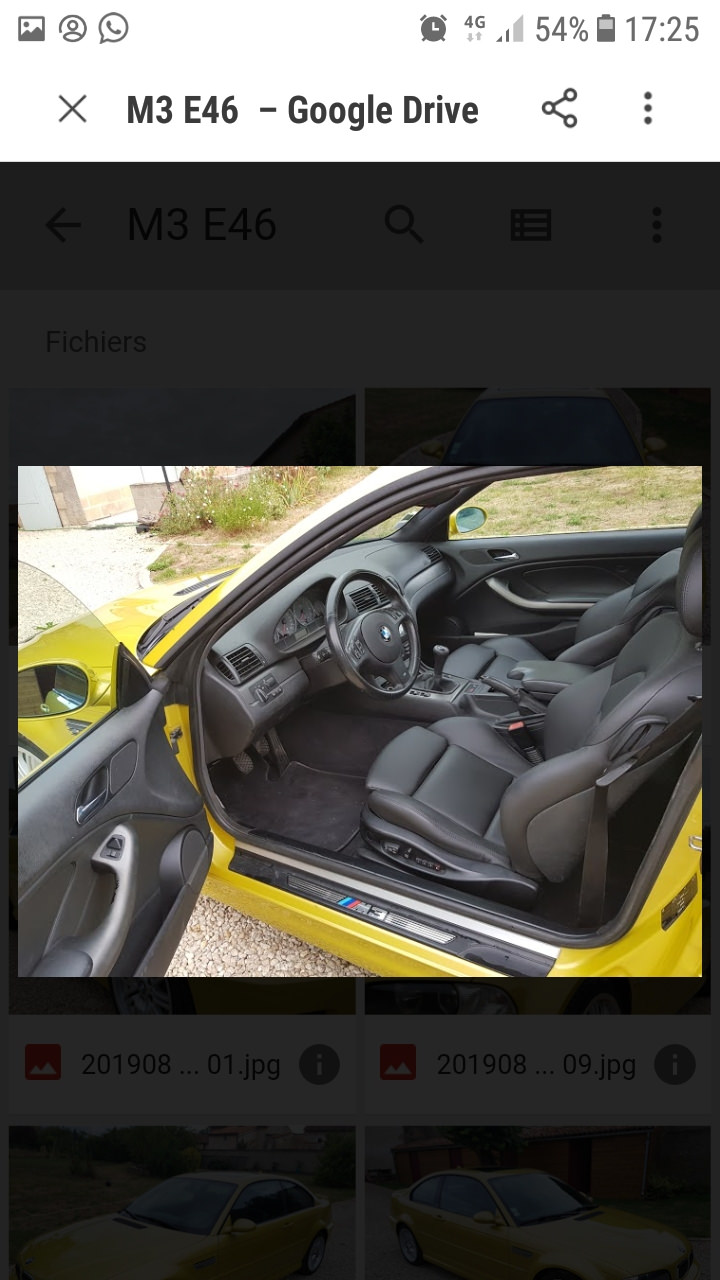Show info for the file ending 01.jpg

coord(319,1065)
